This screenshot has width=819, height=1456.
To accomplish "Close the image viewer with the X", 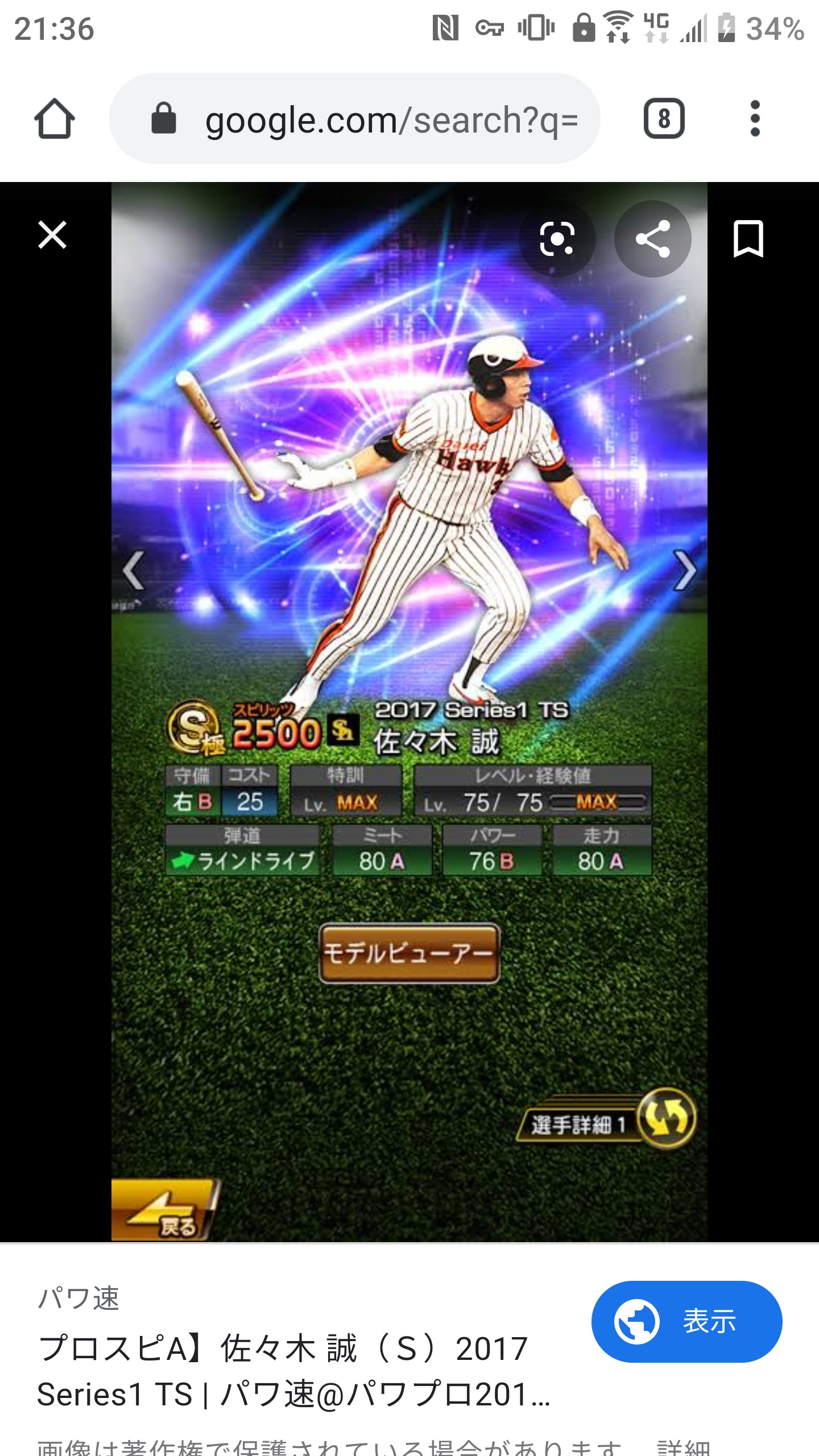I will tap(51, 234).
